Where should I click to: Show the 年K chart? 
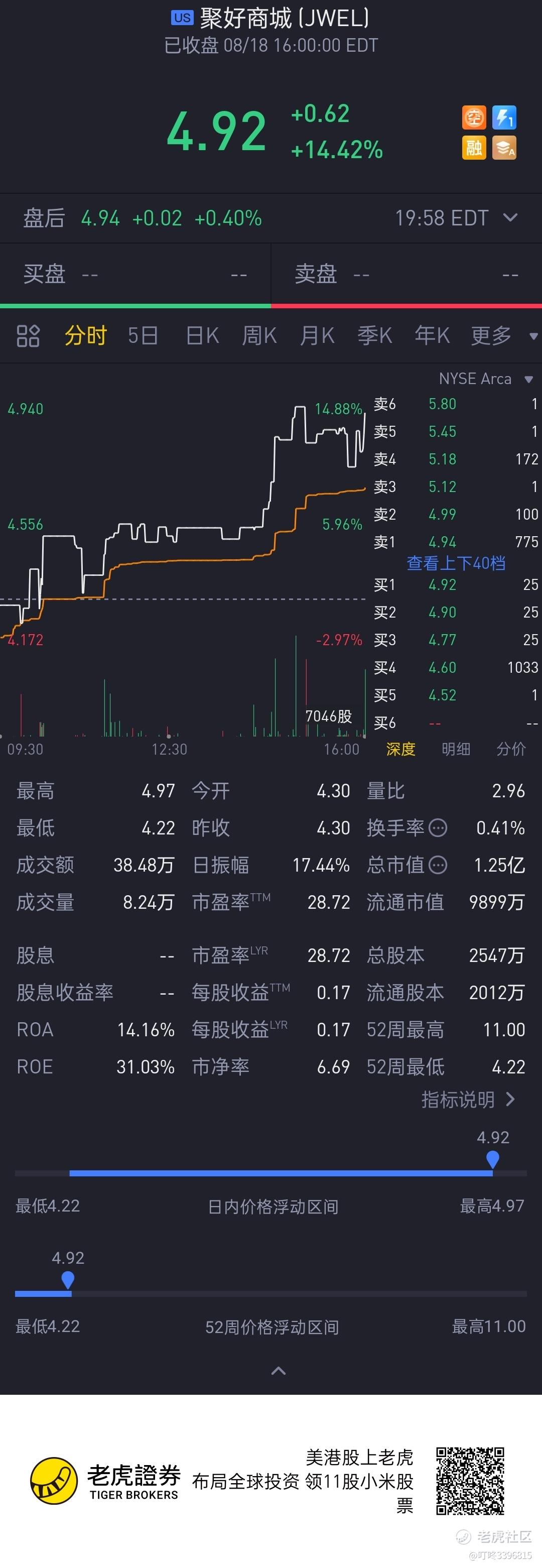(432, 335)
